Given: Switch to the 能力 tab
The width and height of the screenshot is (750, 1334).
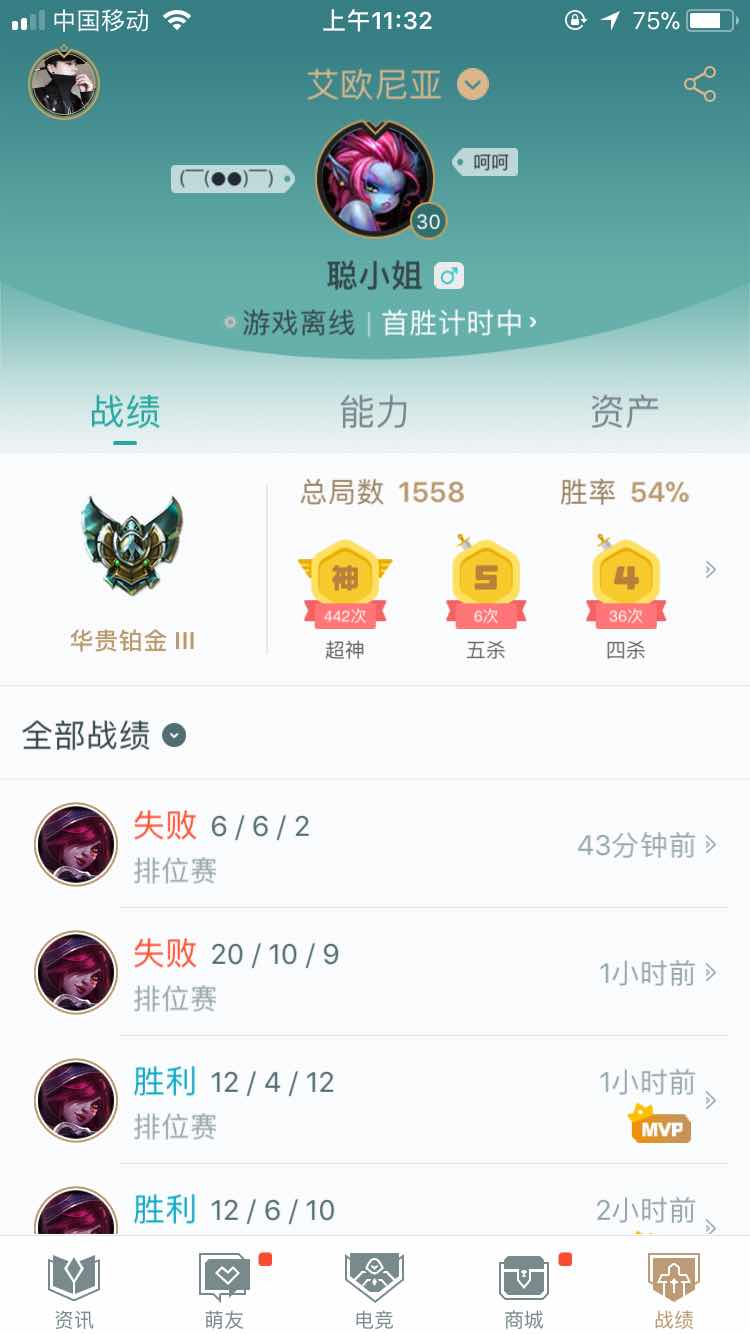Looking at the screenshot, I should (x=374, y=410).
